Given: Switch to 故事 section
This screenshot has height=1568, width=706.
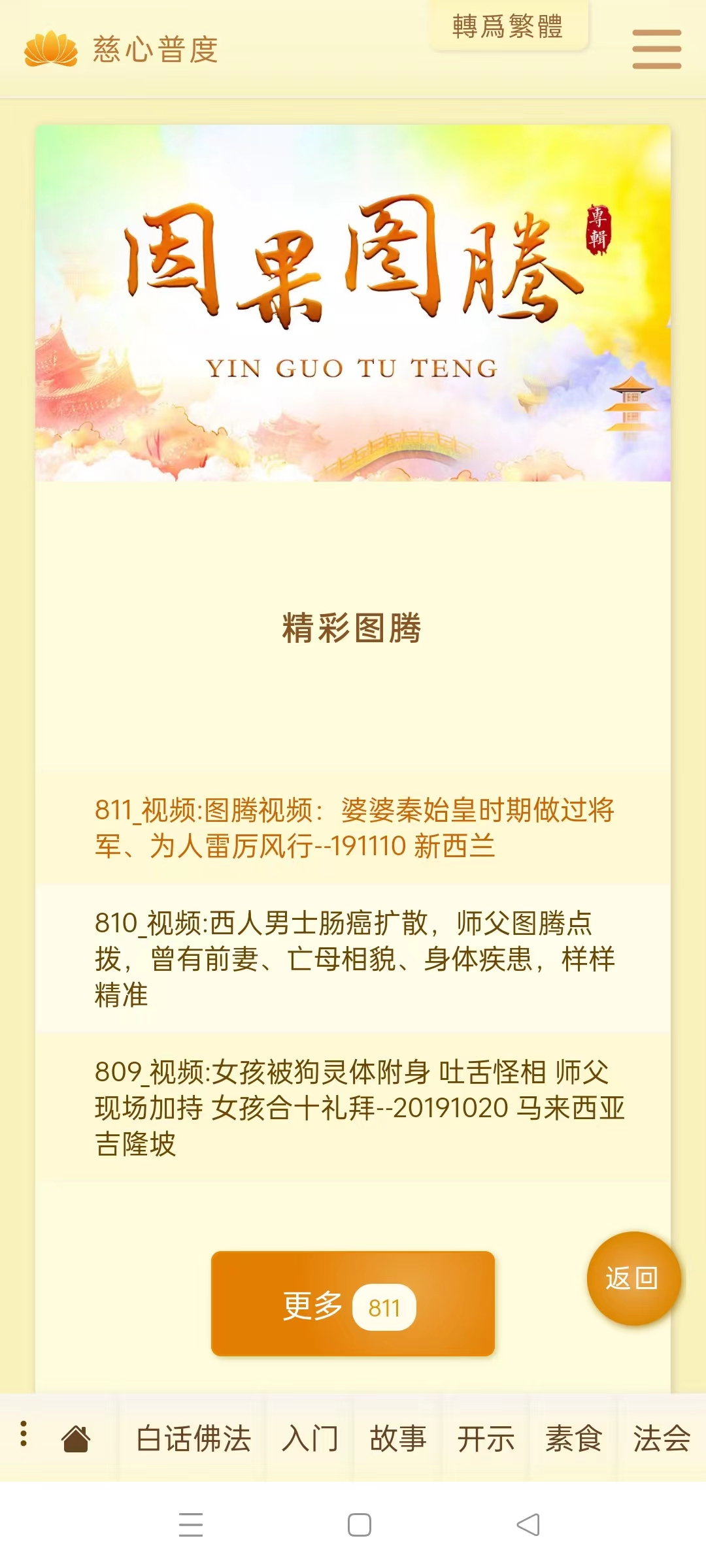Looking at the screenshot, I should coord(397,1438).
